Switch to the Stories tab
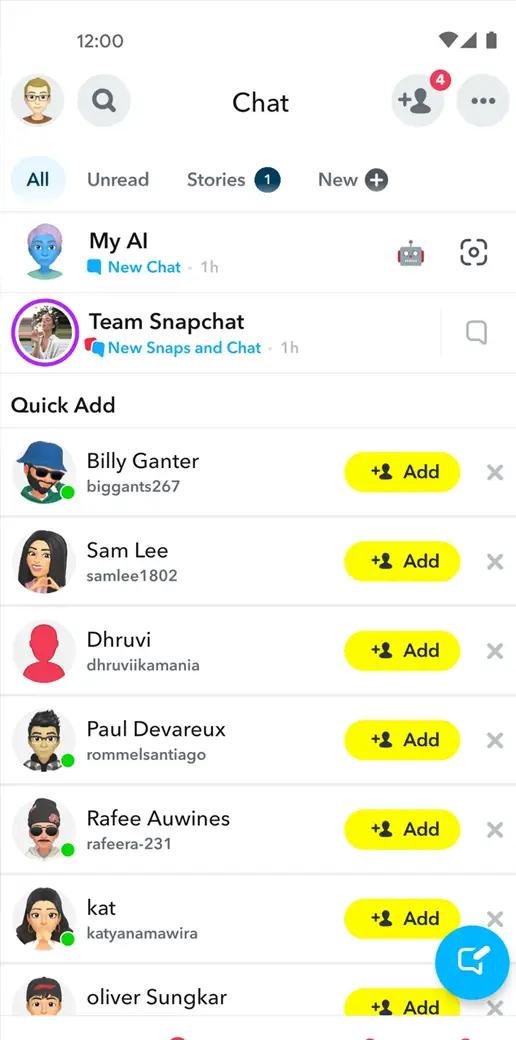Viewport: 516px width, 1040px height. pos(233,180)
